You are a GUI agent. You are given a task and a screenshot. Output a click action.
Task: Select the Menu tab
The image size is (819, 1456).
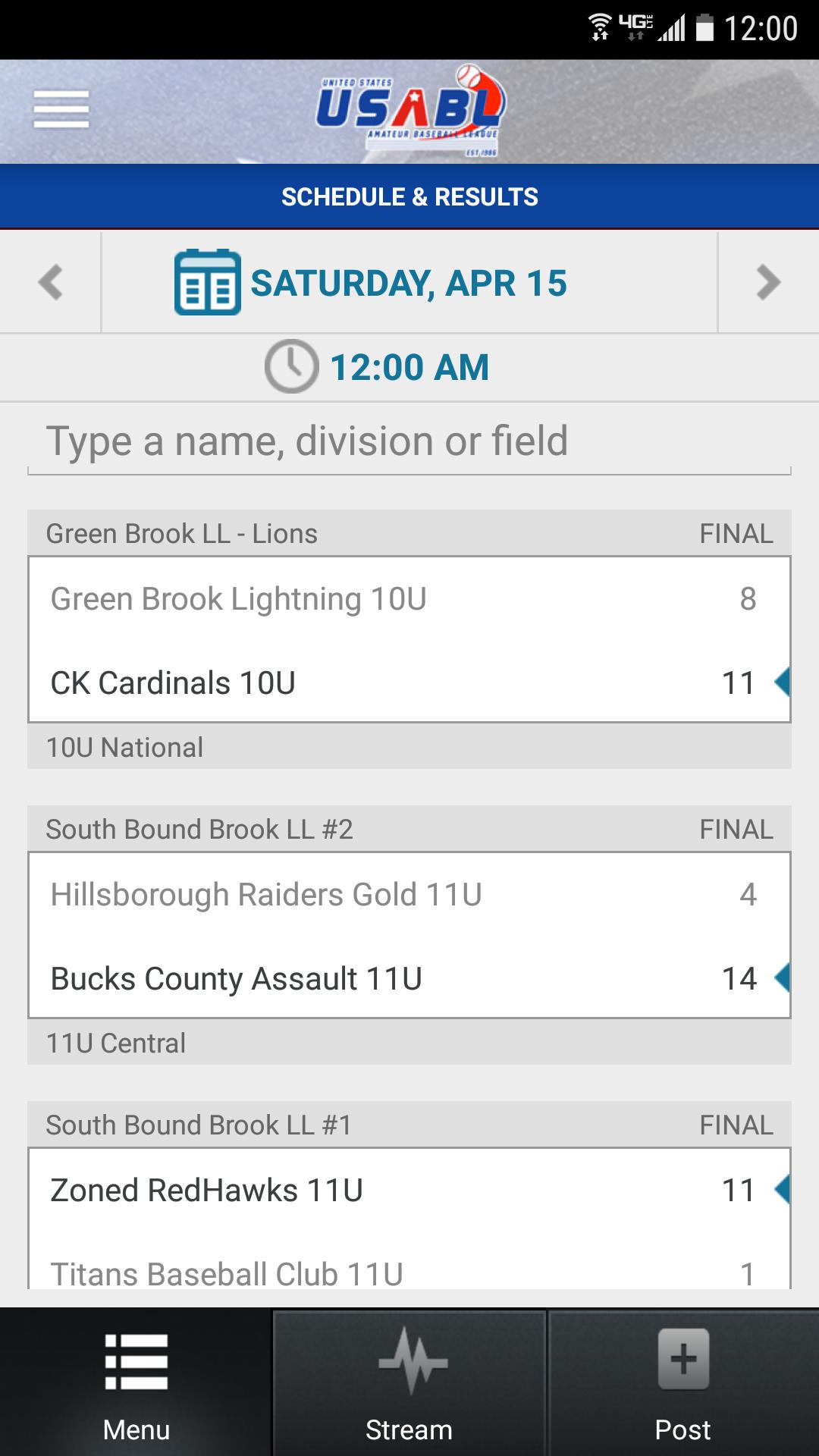[136, 1382]
